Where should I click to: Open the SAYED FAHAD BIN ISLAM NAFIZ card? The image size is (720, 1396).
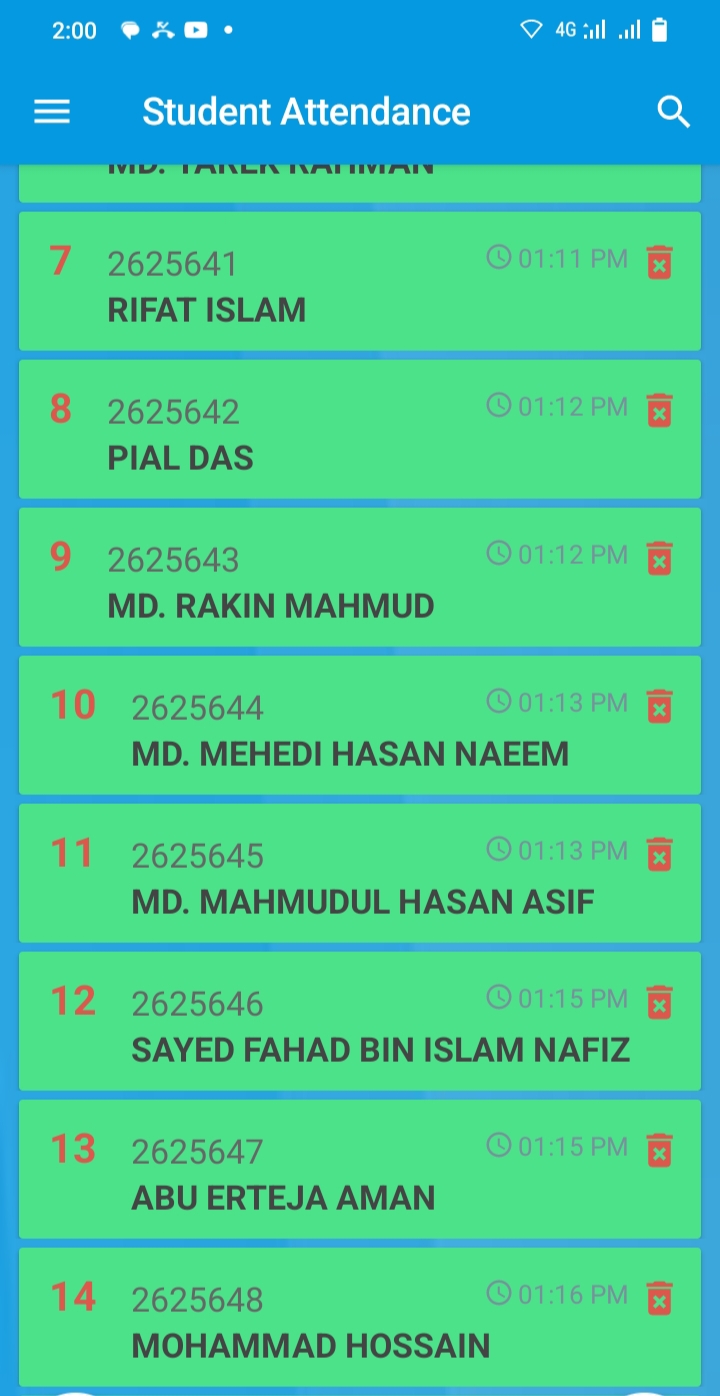coord(360,1021)
